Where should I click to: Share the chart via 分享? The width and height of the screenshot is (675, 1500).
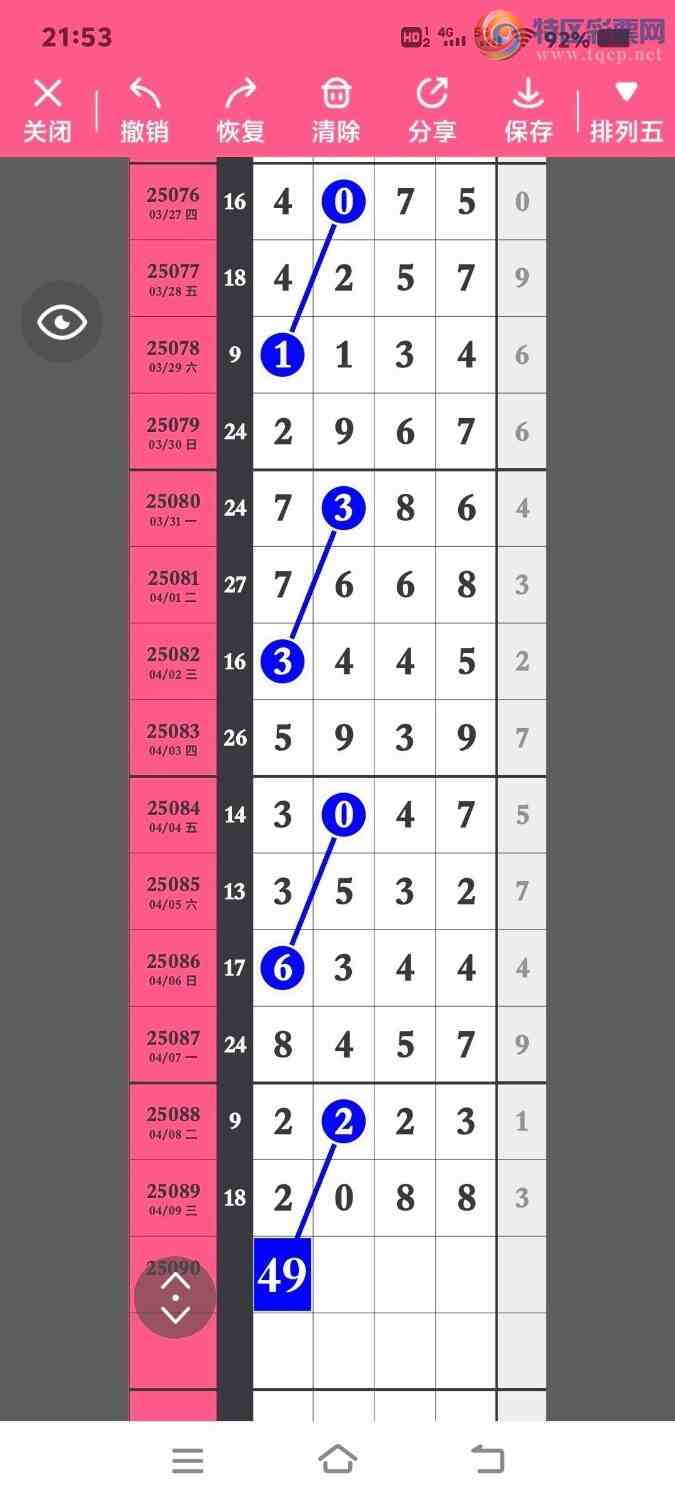pyautogui.click(x=432, y=110)
